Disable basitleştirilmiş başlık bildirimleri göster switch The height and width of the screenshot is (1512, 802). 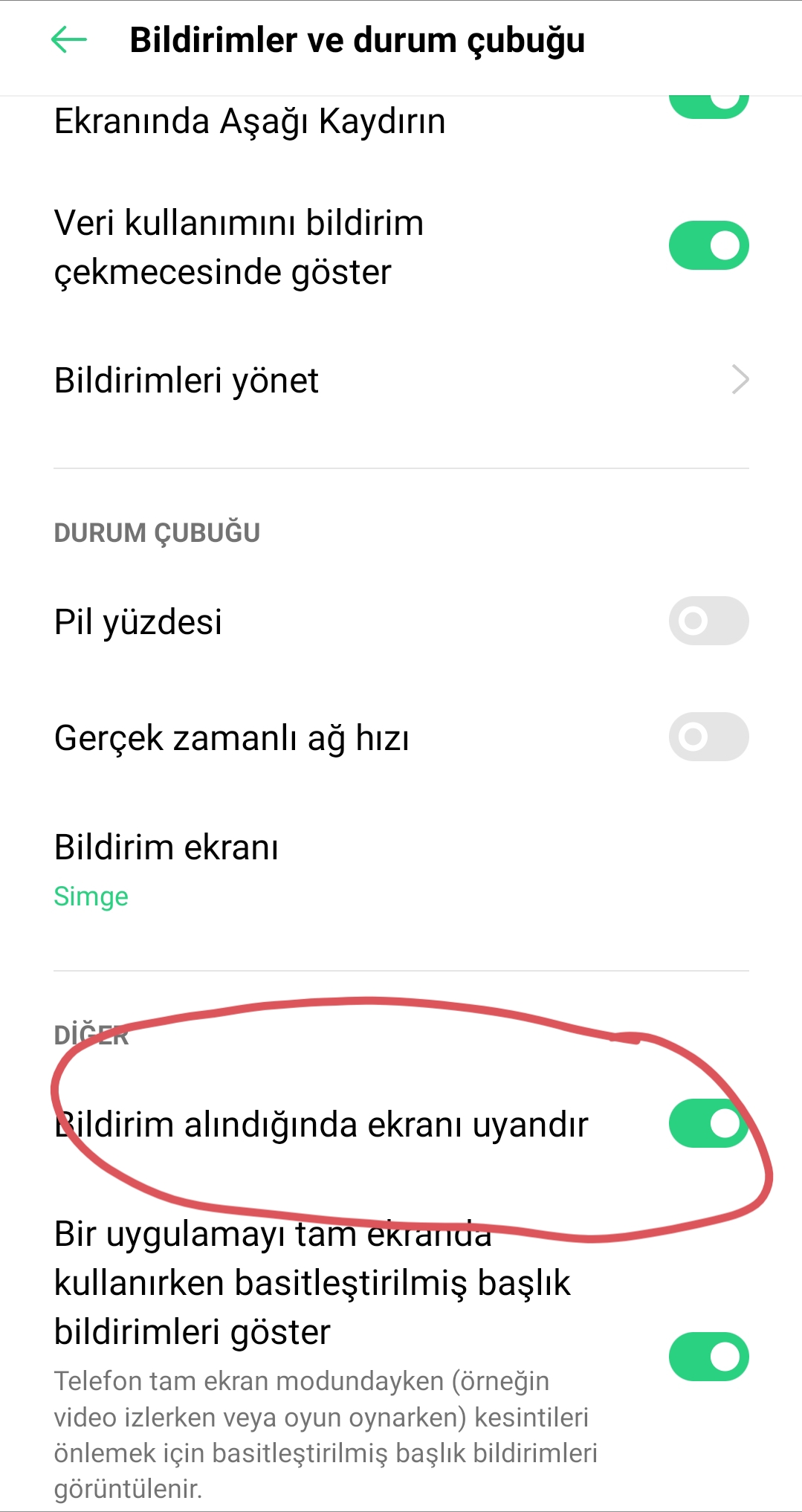[x=708, y=1357]
